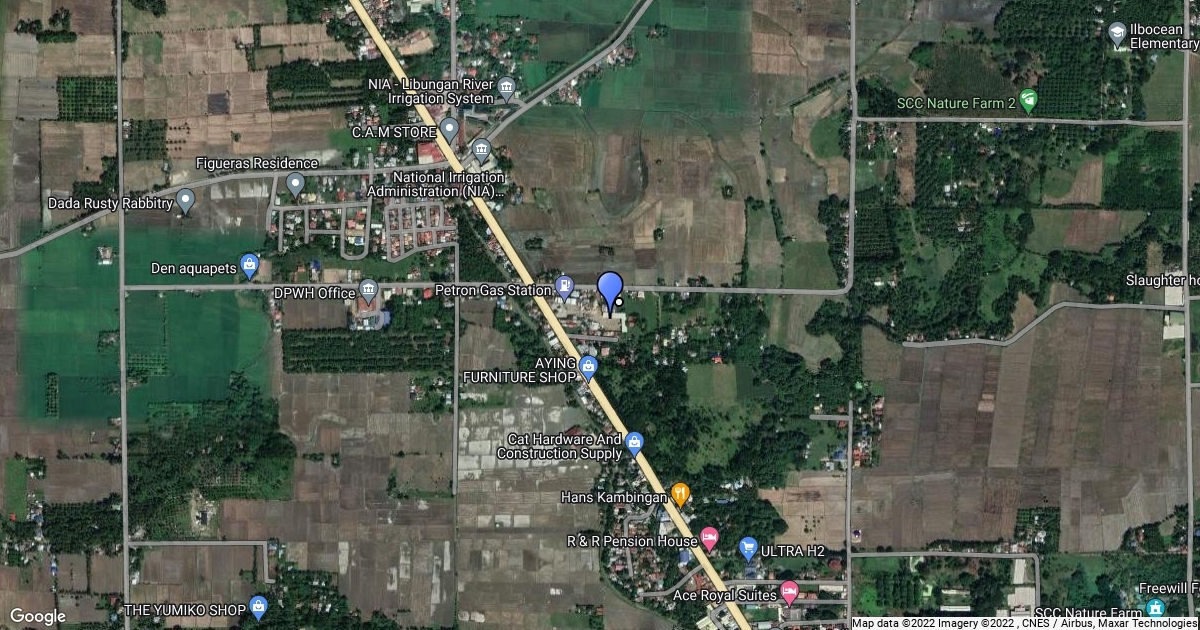Tap the DPWH Office map marker
1200x630 pixels.
click(x=368, y=293)
